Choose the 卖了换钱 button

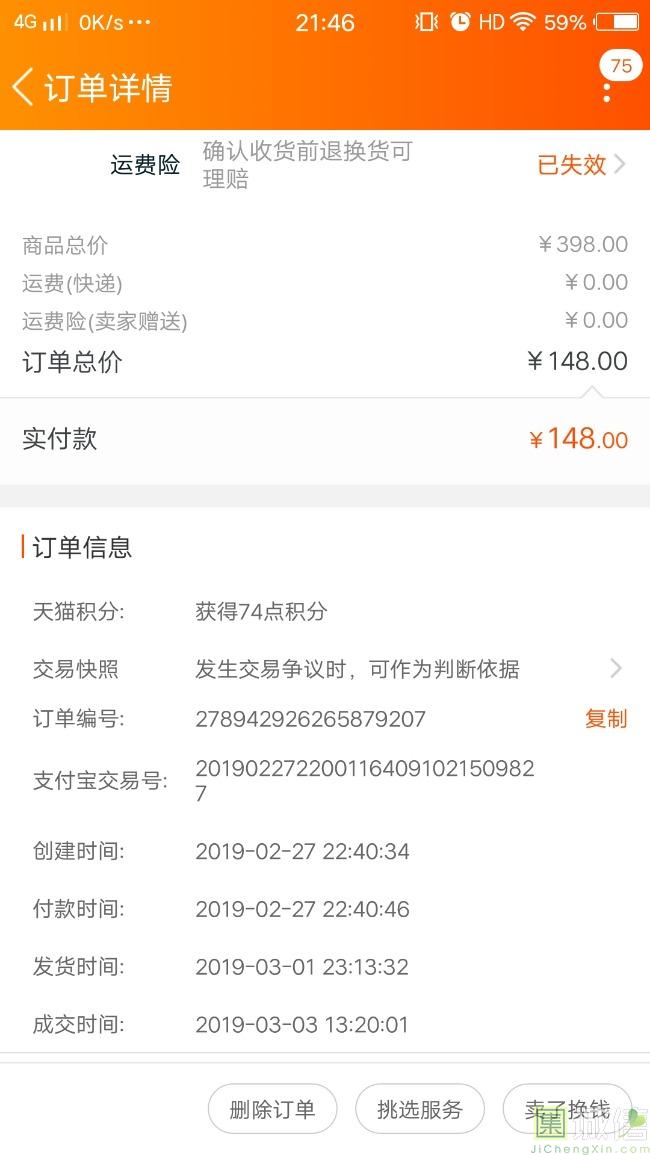567,1109
